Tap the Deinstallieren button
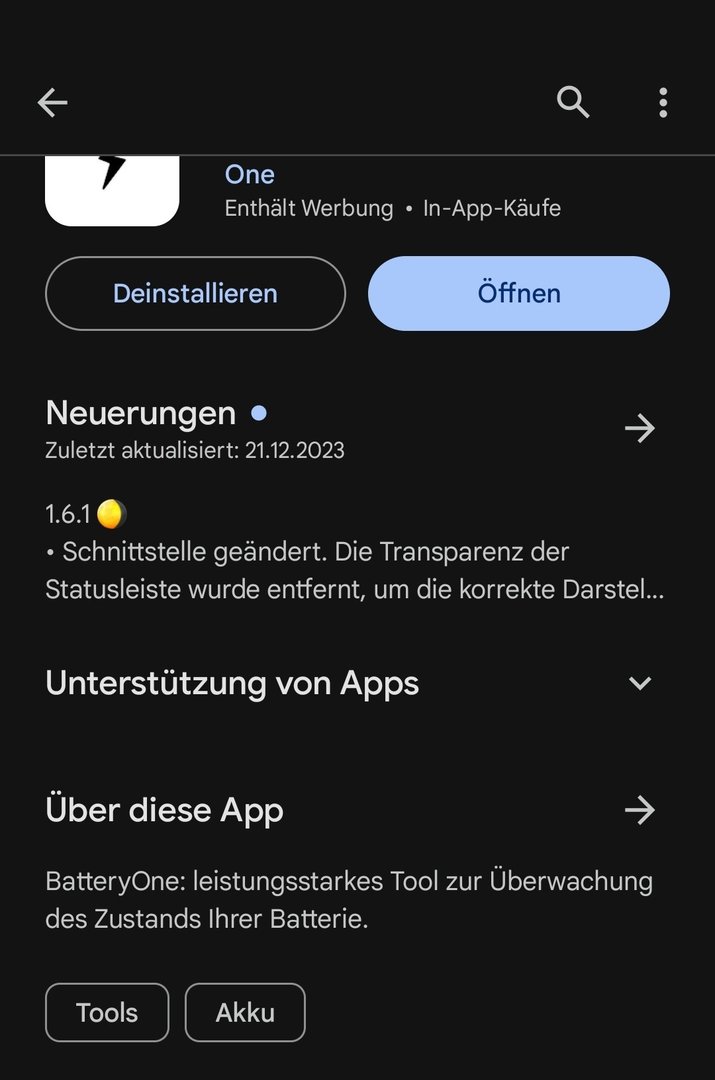The width and height of the screenshot is (715, 1080). (195, 293)
